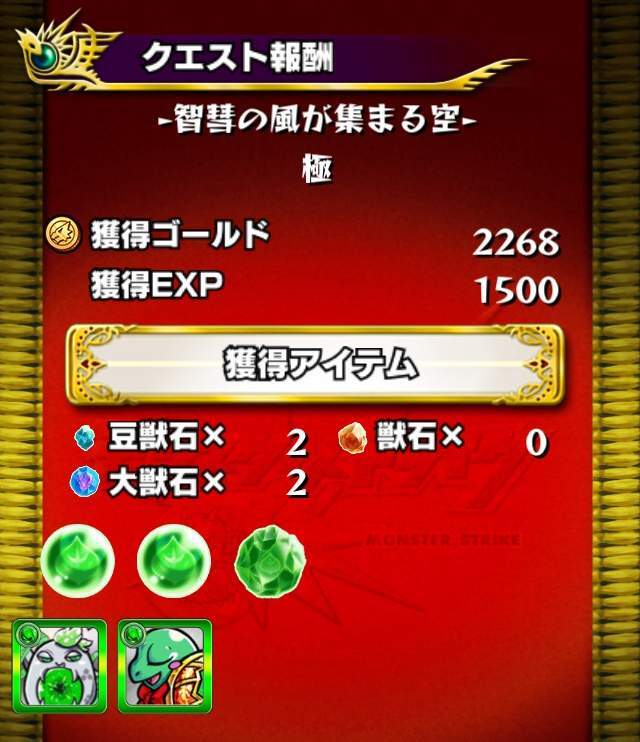
Task: Tap the green lizard monster reward tile
Action: pyautogui.click(x=164, y=666)
